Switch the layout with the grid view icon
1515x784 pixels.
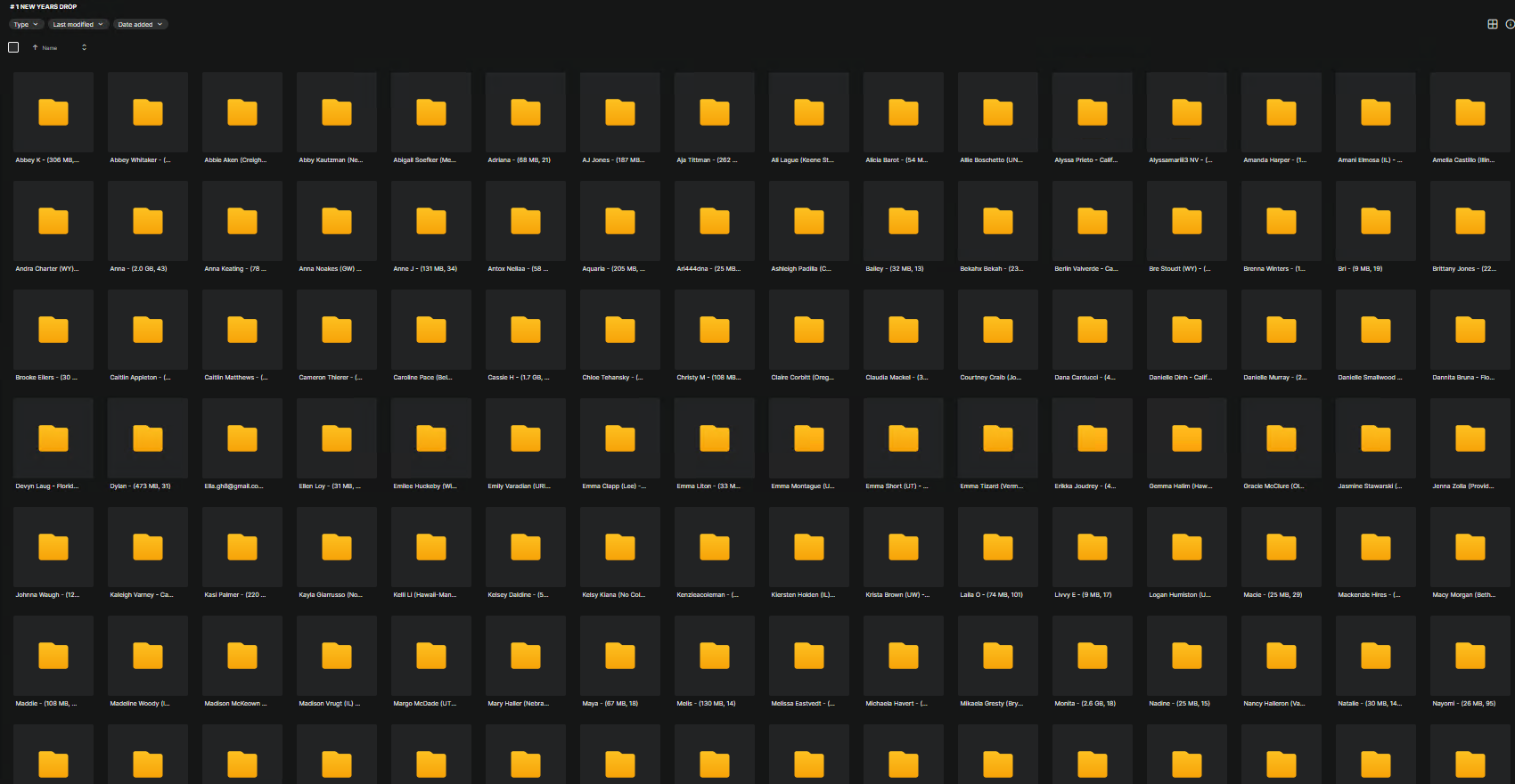tap(1493, 24)
